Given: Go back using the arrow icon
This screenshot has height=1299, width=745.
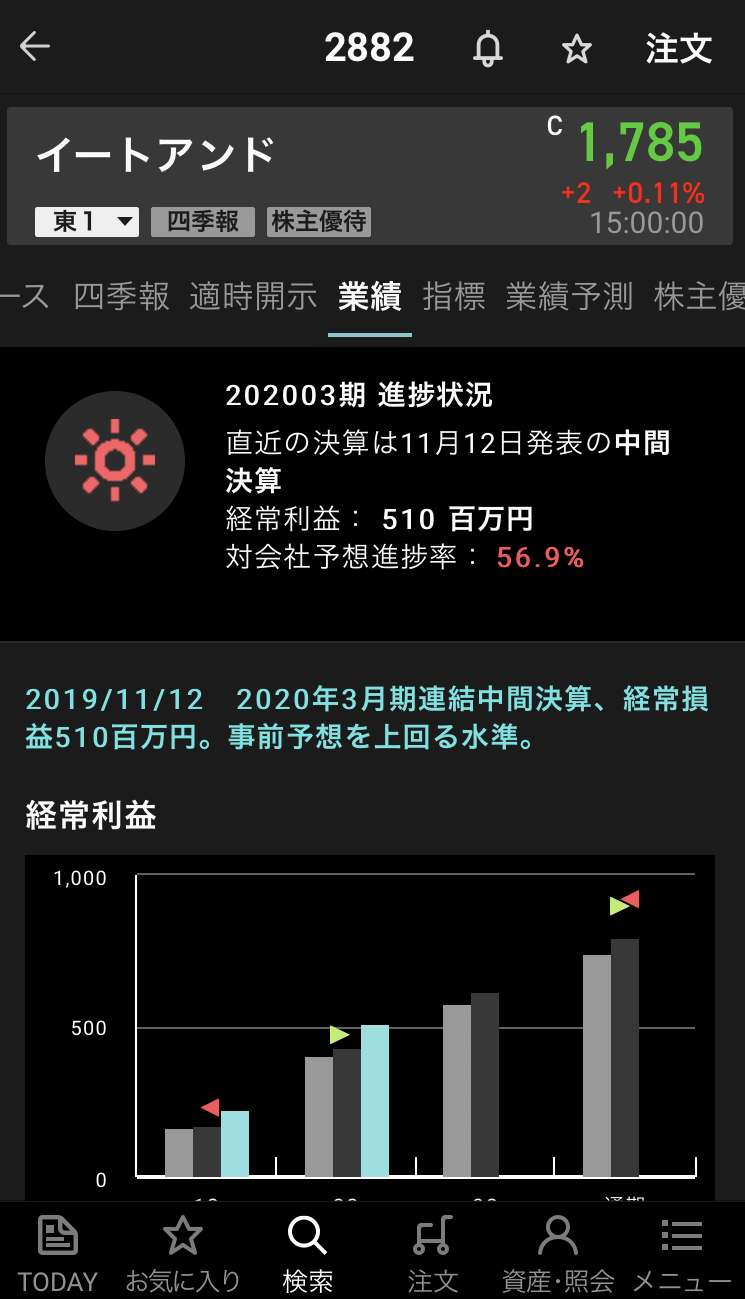Looking at the screenshot, I should click(x=35, y=47).
